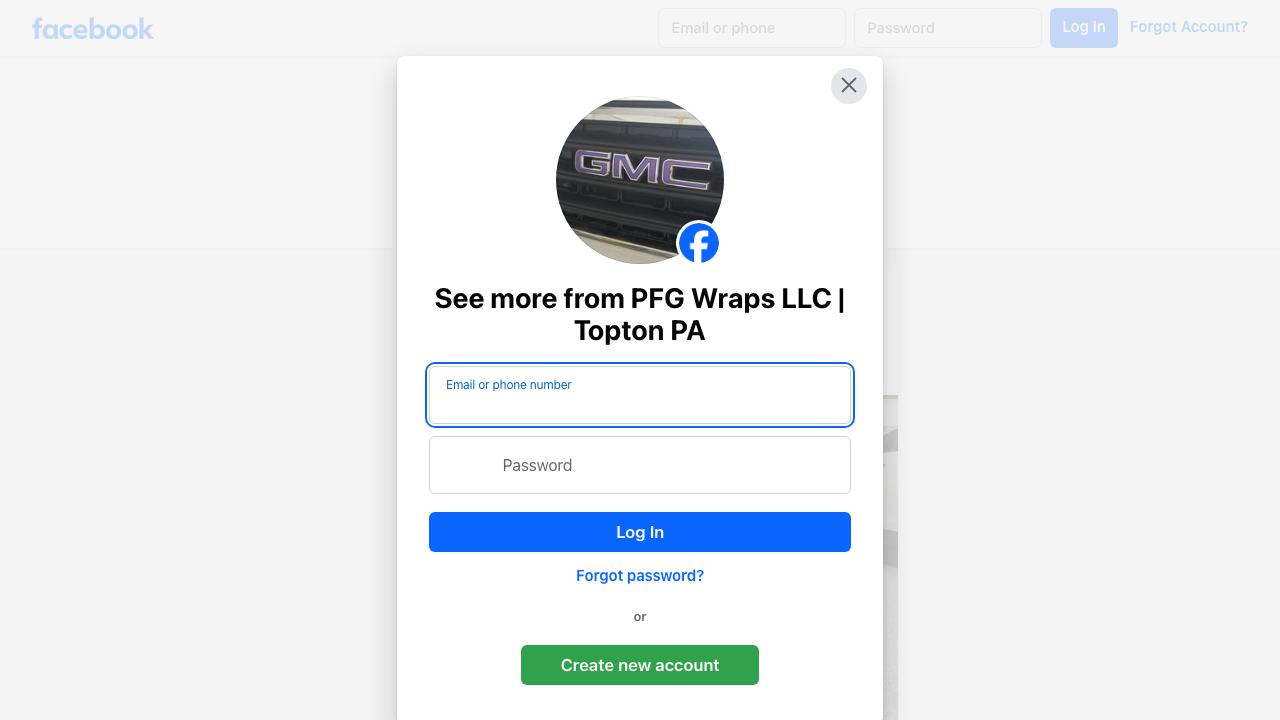The width and height of the screenshot is (1280, 720).
Task: Open the Forgot password? link
Action: pos(639,576)
